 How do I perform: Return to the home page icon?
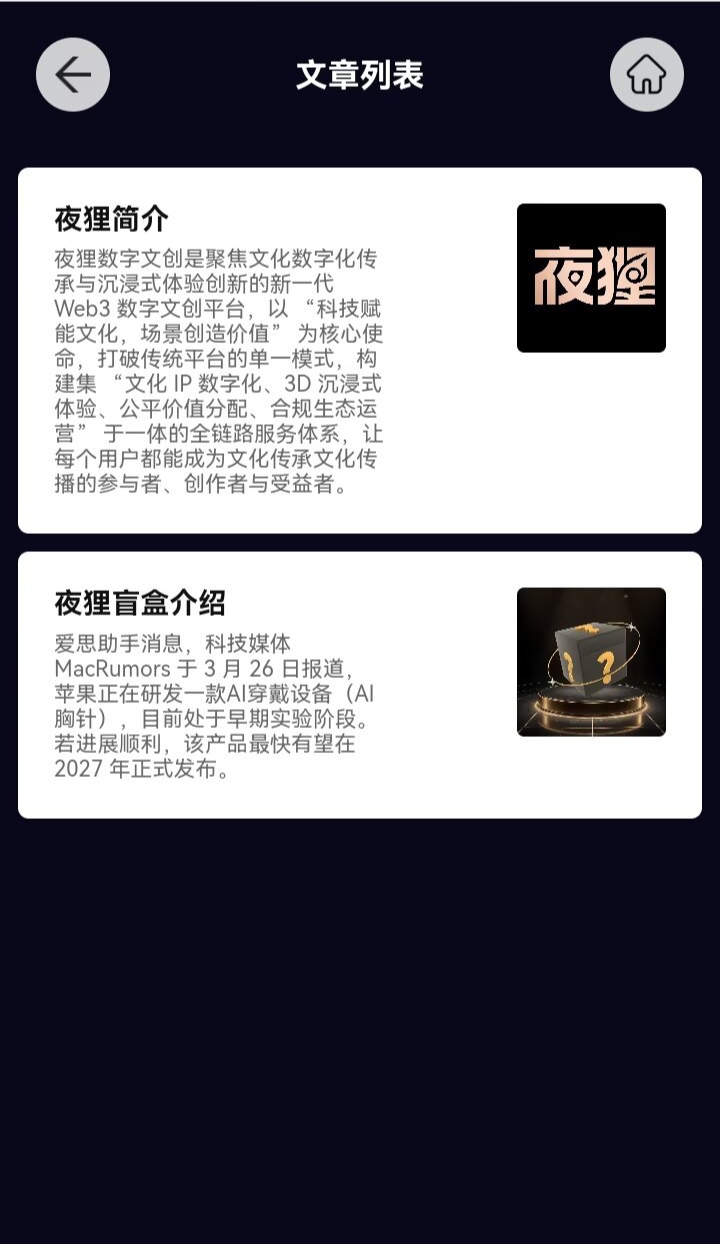[x=646, y=75]
